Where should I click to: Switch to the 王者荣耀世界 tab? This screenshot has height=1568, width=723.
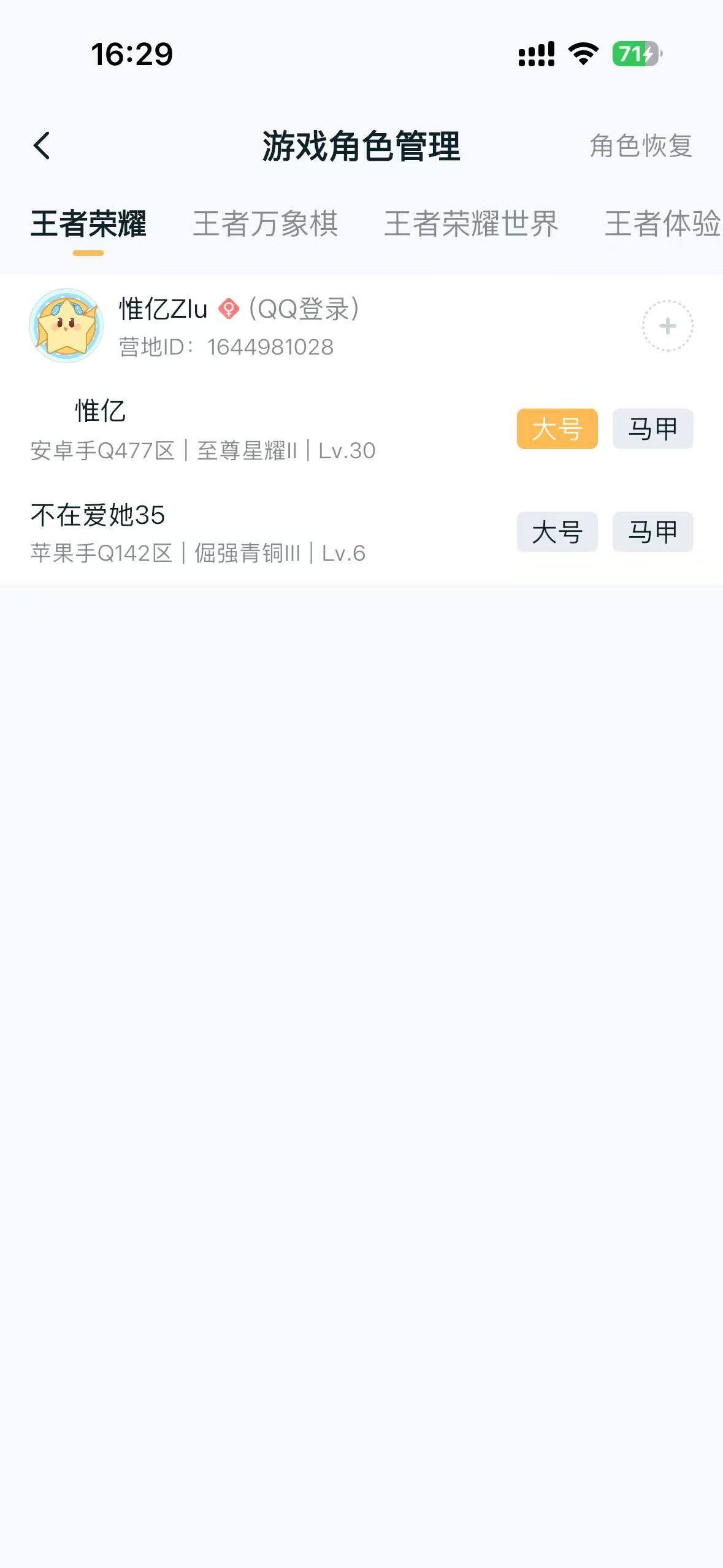pyautogui.click(x=471, y=225)
